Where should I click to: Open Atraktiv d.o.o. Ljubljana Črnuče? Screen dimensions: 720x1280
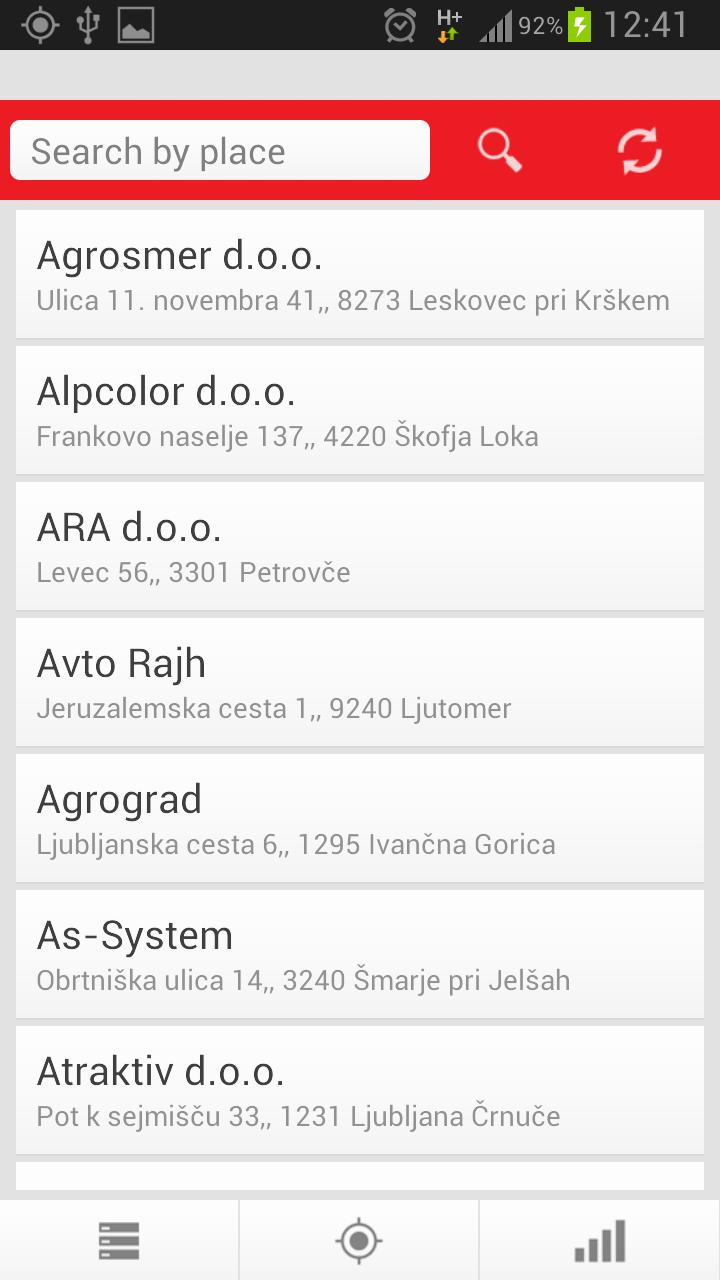tap(360, 1090)
